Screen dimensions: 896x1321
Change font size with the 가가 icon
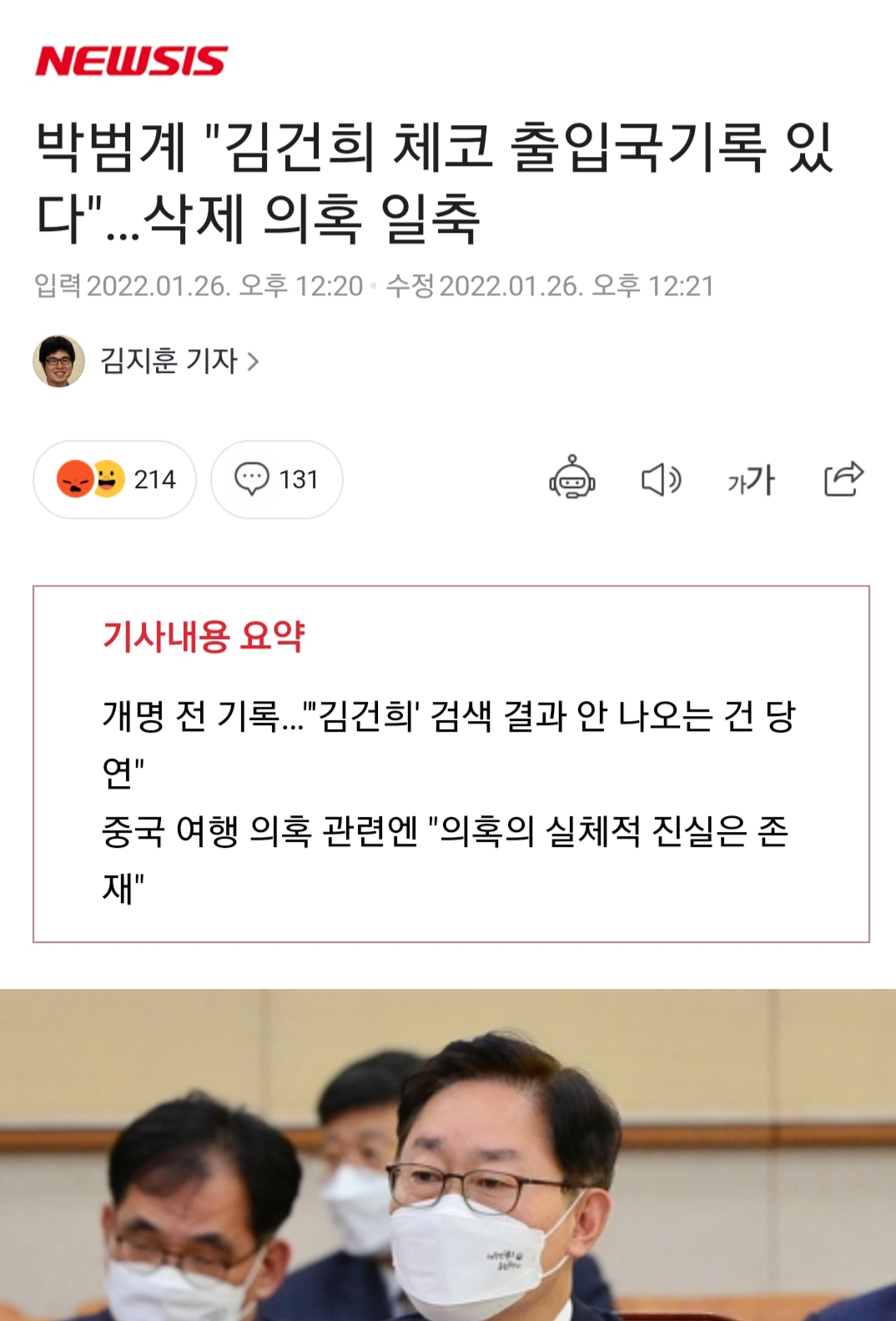[x=751, y=480]
